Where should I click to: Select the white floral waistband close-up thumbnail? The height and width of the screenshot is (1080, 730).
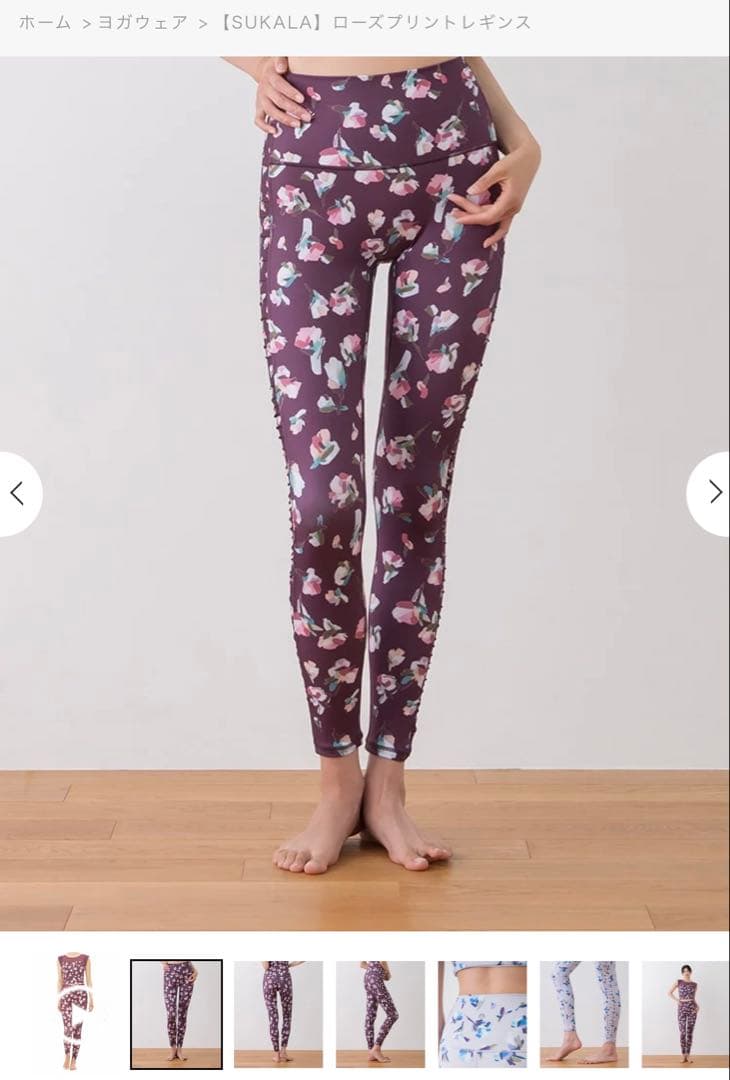pyautogui.click(x=482, y=1013)
